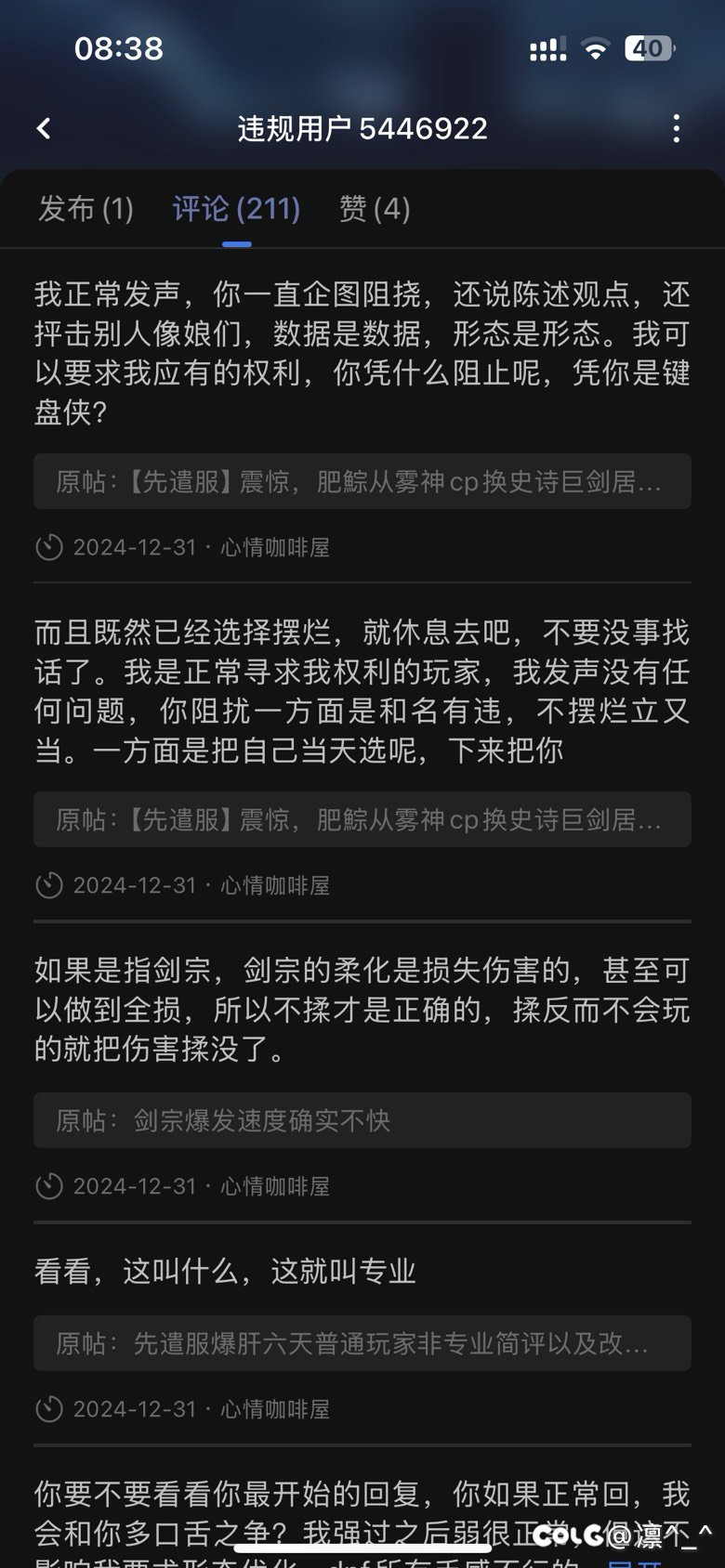Open the comment starting with 我正常发声
Image resolution: width=725 pixels, height=1568 pixels.
coord(362,353)
